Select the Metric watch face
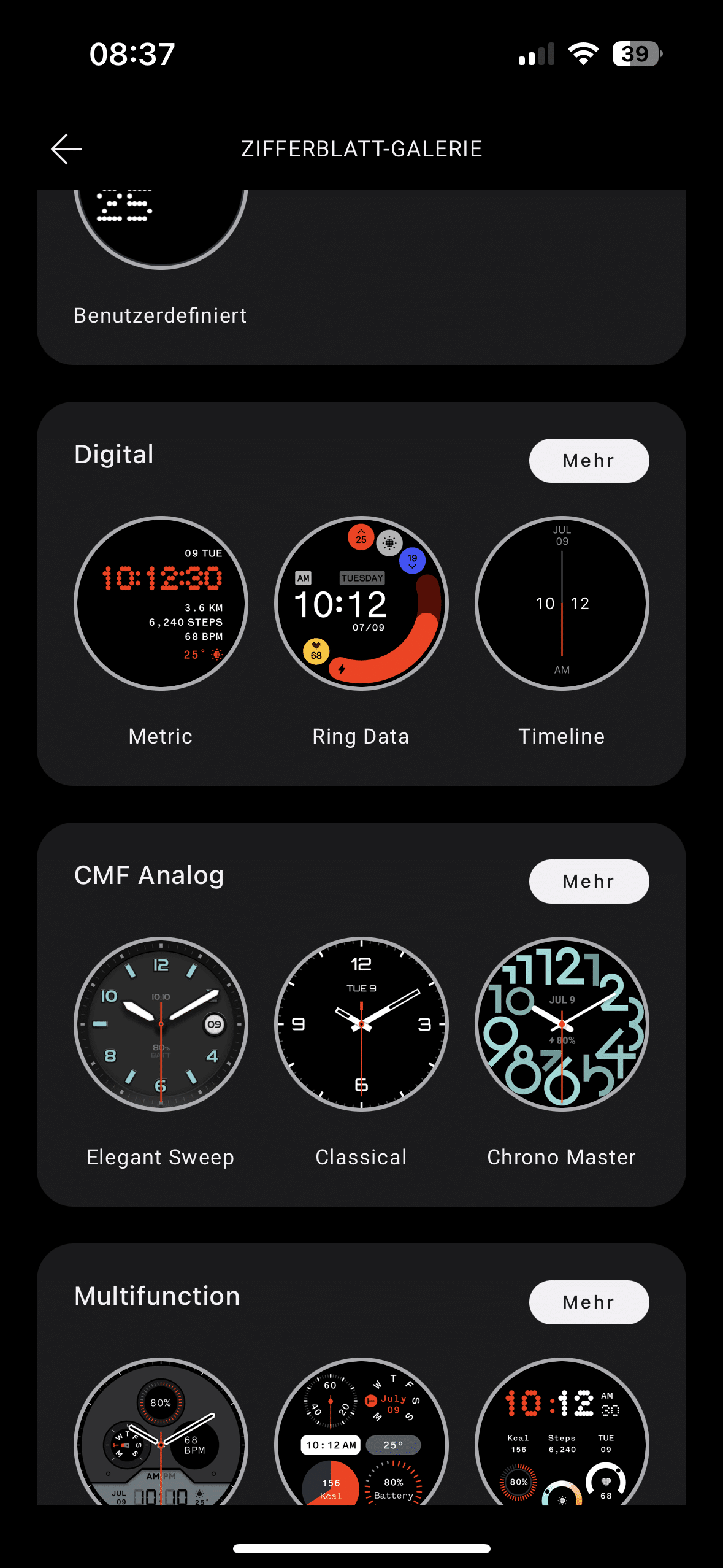Screen dimensions: 723x1568 click(161, 604)
